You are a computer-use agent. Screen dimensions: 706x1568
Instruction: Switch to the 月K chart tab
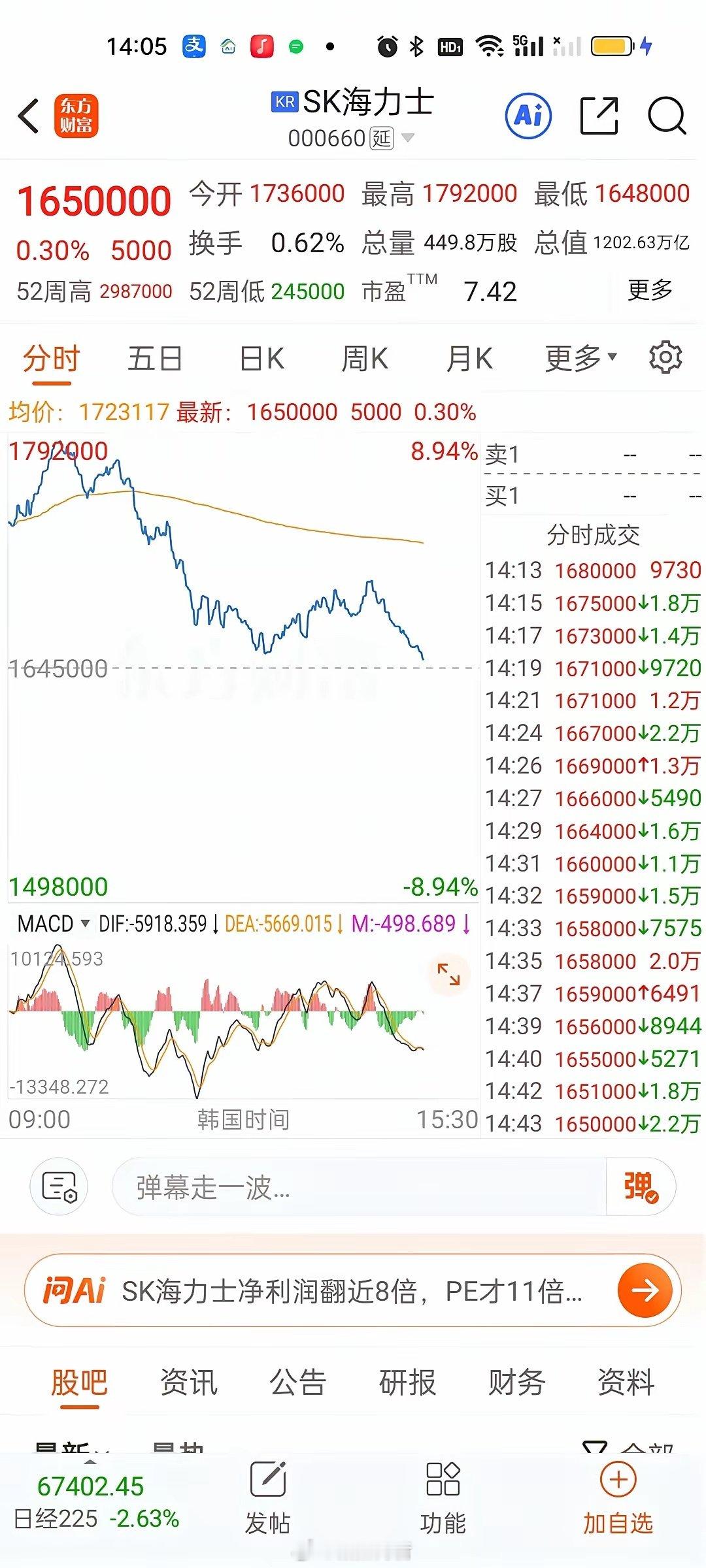pyautogui.click(x=469, y=359)
